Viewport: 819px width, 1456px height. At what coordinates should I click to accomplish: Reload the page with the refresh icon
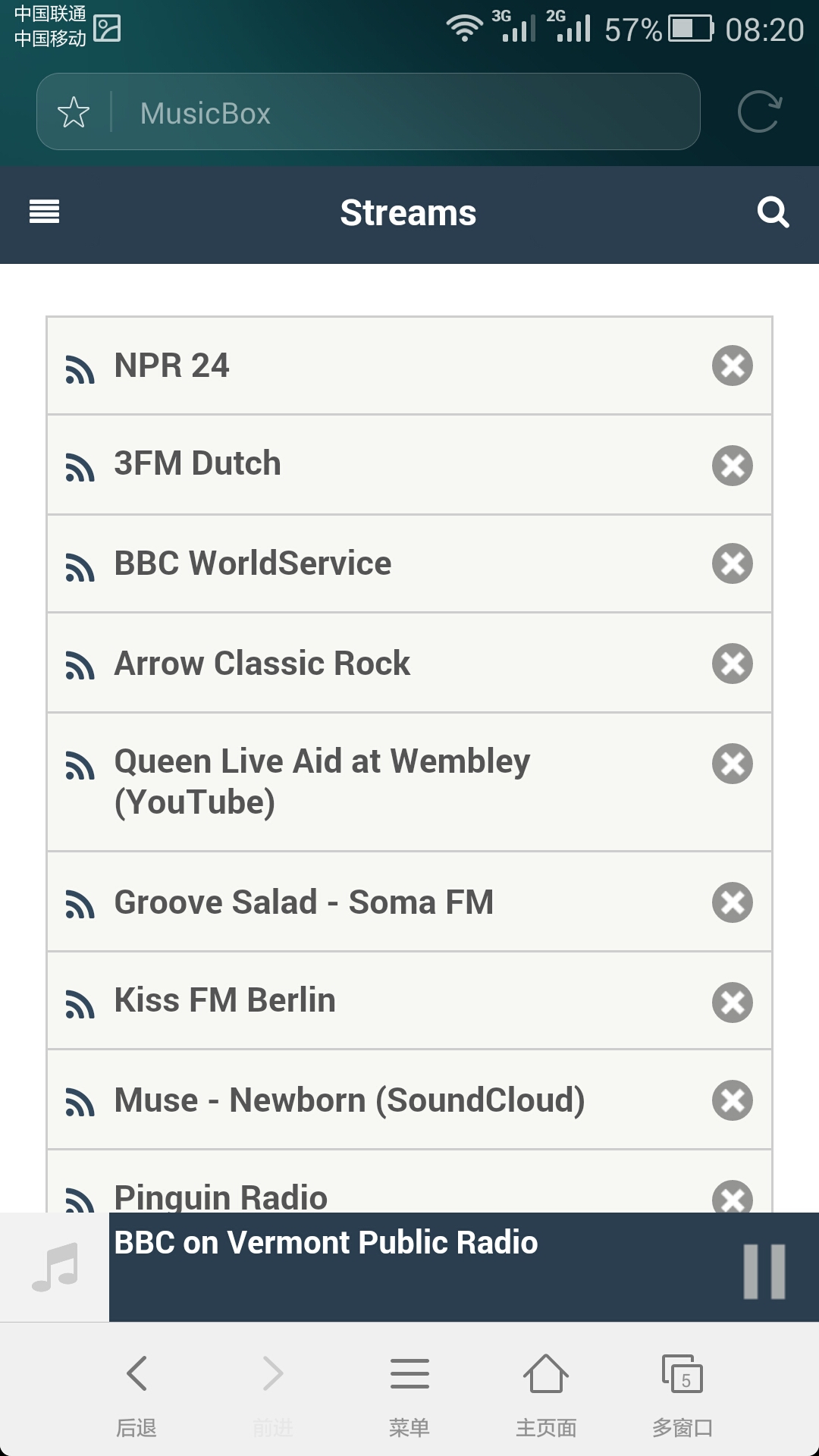[x=759, y=112]
